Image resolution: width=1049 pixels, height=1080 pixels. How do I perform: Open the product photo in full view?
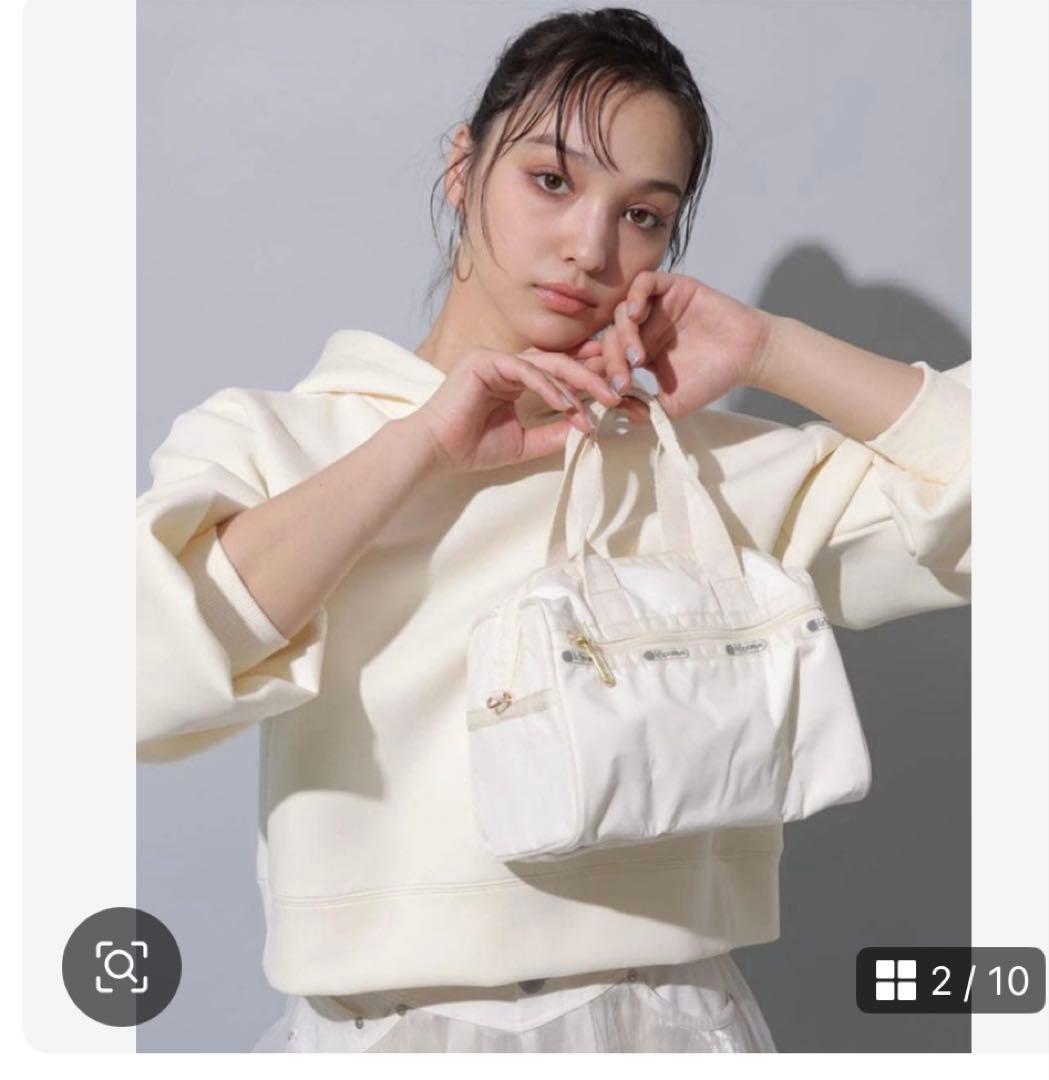coord(553,526)
